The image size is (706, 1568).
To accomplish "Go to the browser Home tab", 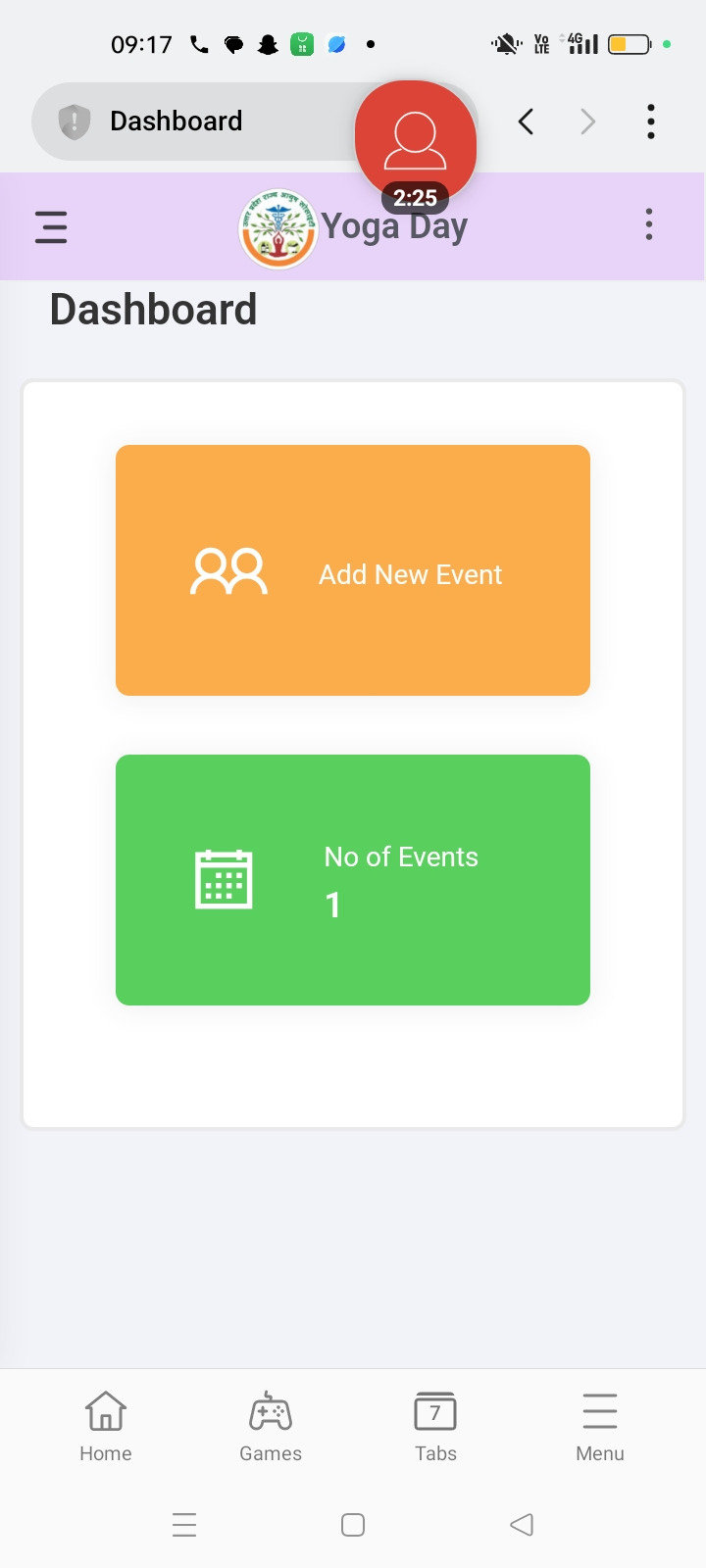I will [x=106, y=1427].
